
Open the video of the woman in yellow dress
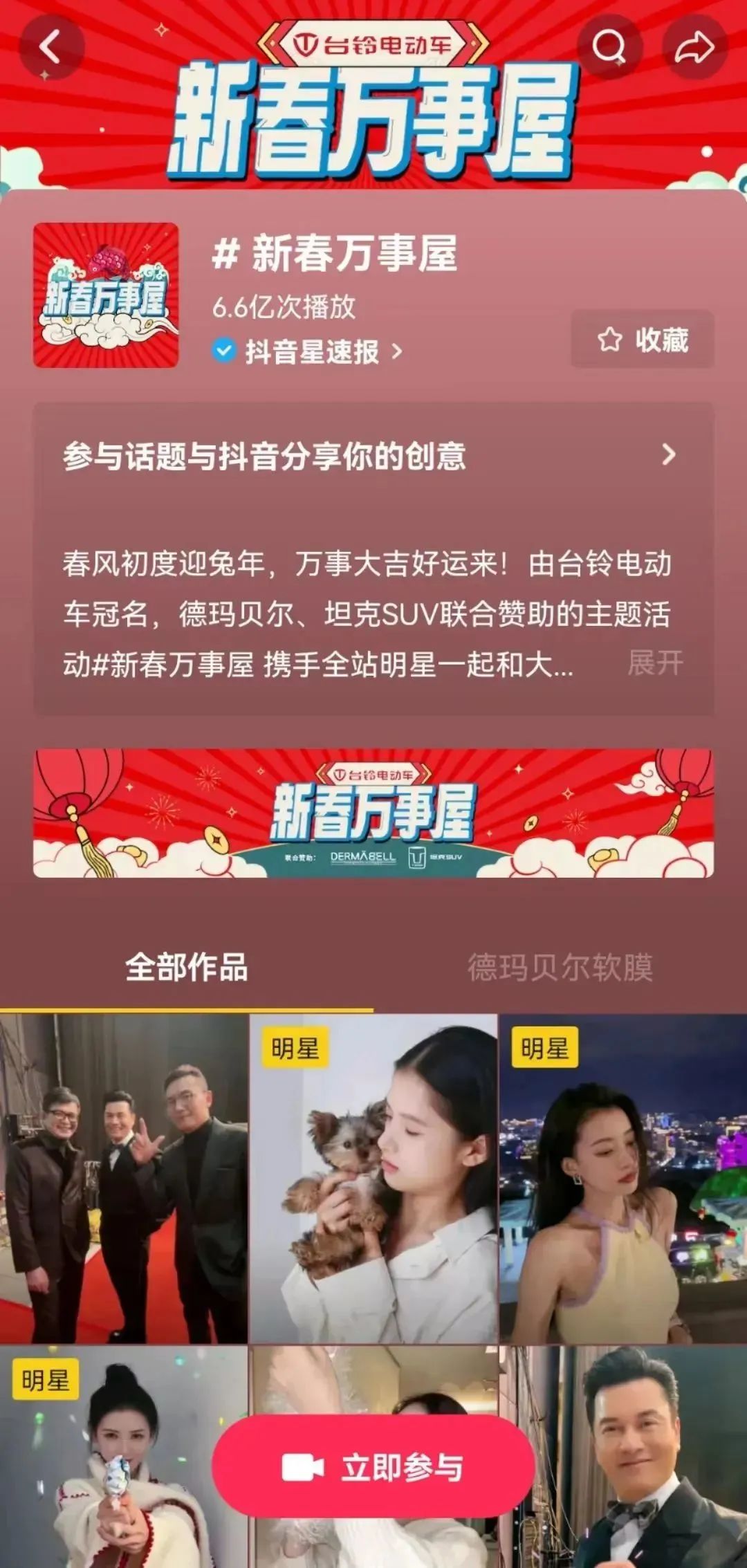point(622,1179)
